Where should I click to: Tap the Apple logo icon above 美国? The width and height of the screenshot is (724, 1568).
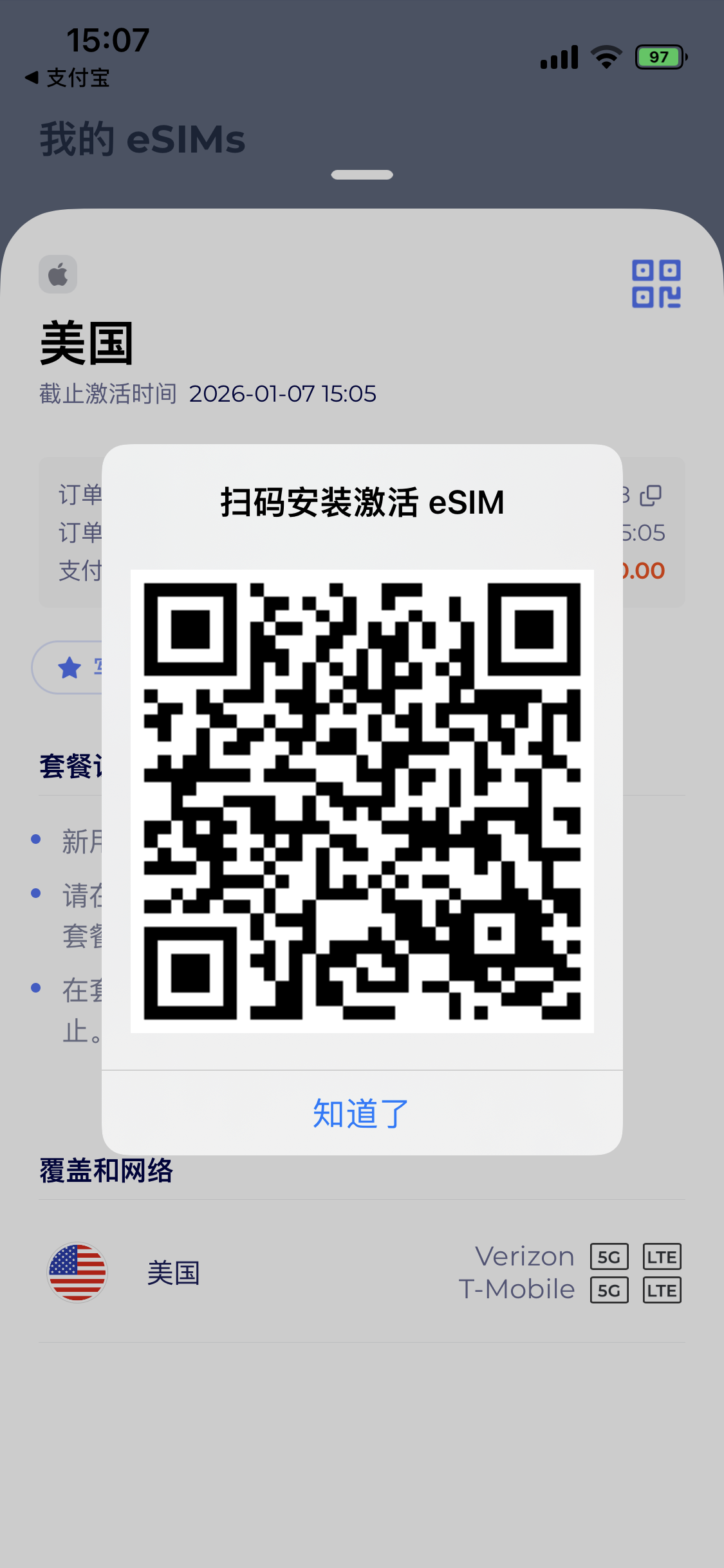coord(57,273)
